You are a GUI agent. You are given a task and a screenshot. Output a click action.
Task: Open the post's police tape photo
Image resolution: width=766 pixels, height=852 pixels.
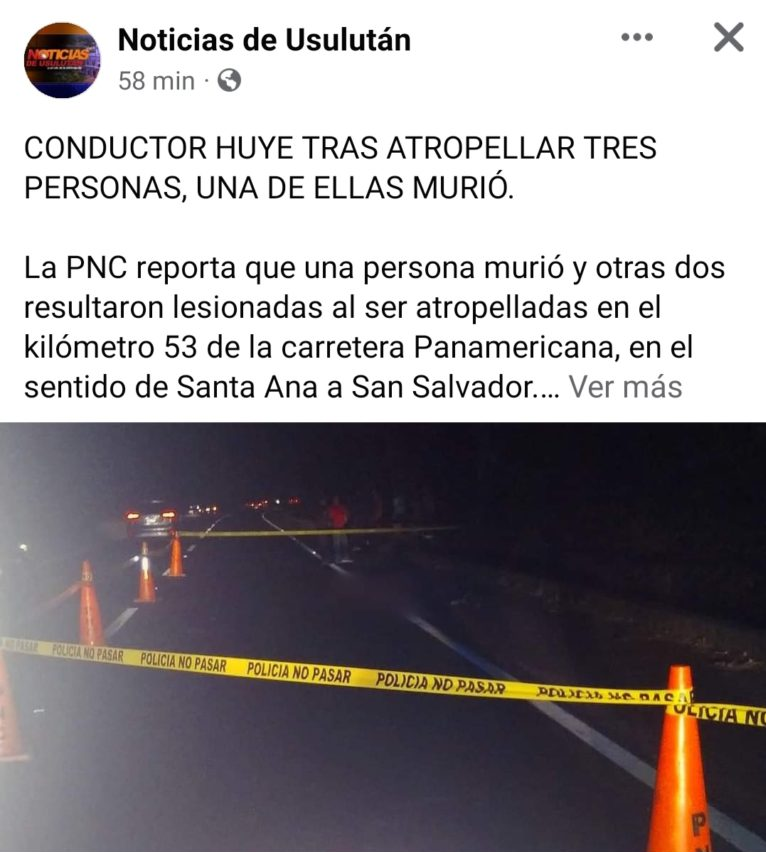[x=383, y=636]
